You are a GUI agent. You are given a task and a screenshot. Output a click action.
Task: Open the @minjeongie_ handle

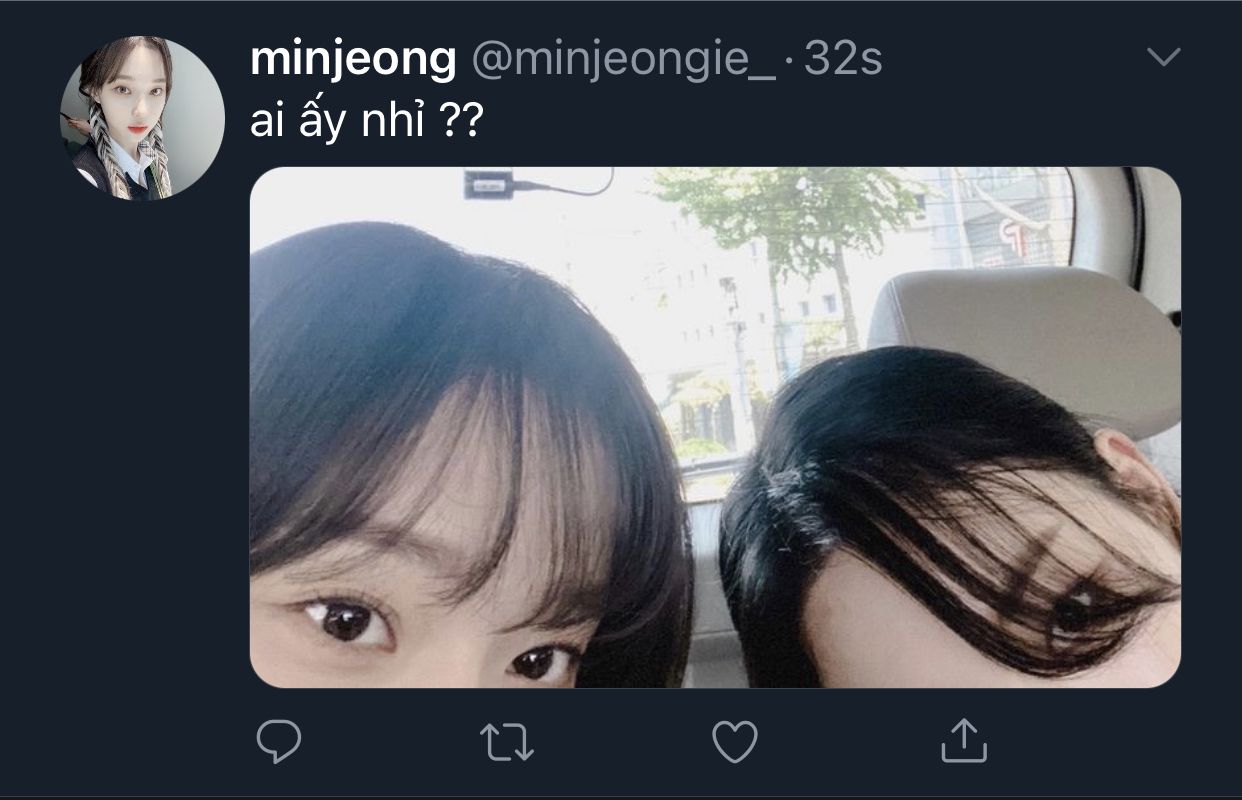click(622, 60)
